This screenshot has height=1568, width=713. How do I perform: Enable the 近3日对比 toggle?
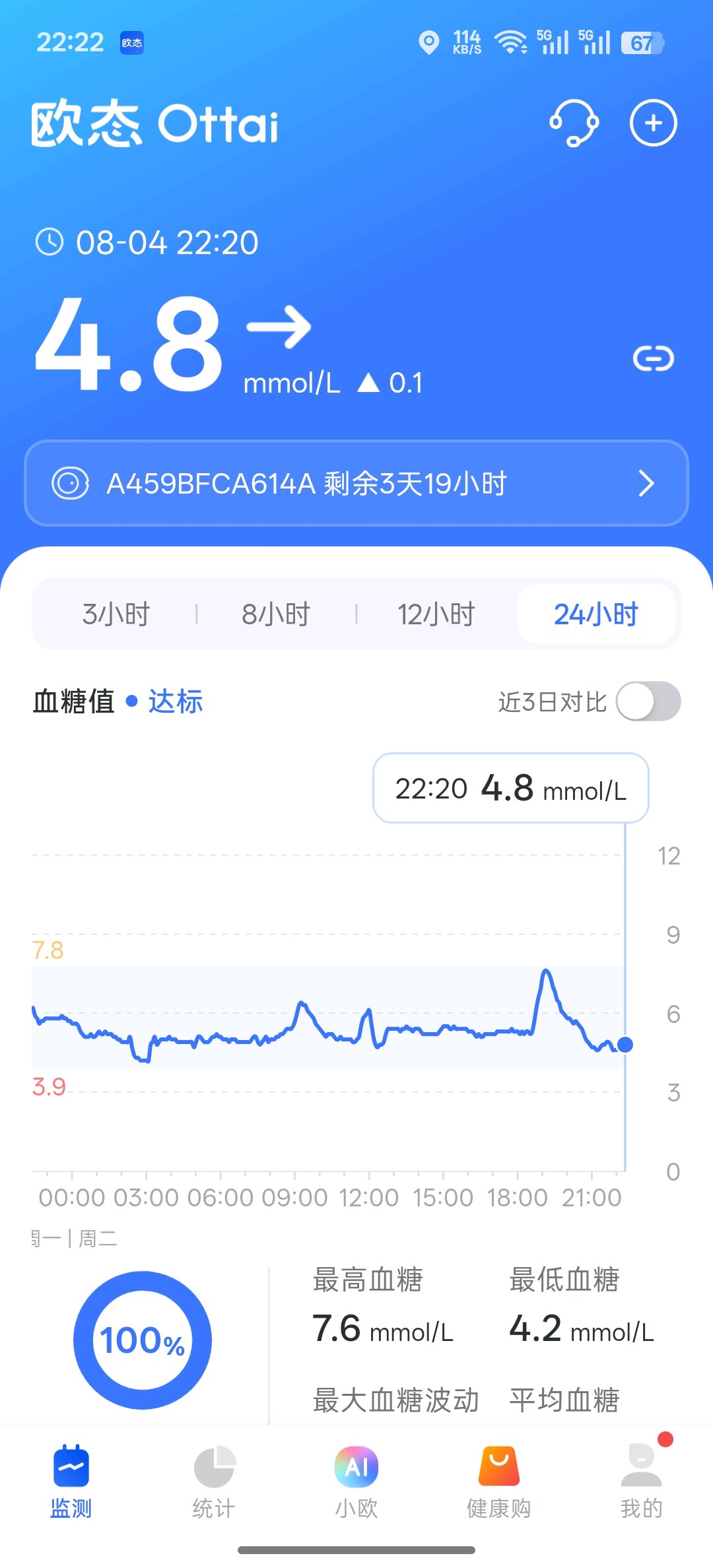(x=648, y=701)
